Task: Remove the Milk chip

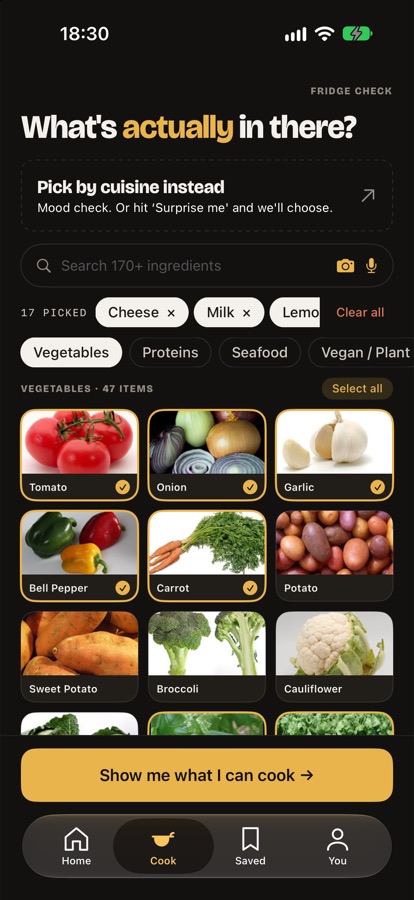Action: click(x=247, y=313)
